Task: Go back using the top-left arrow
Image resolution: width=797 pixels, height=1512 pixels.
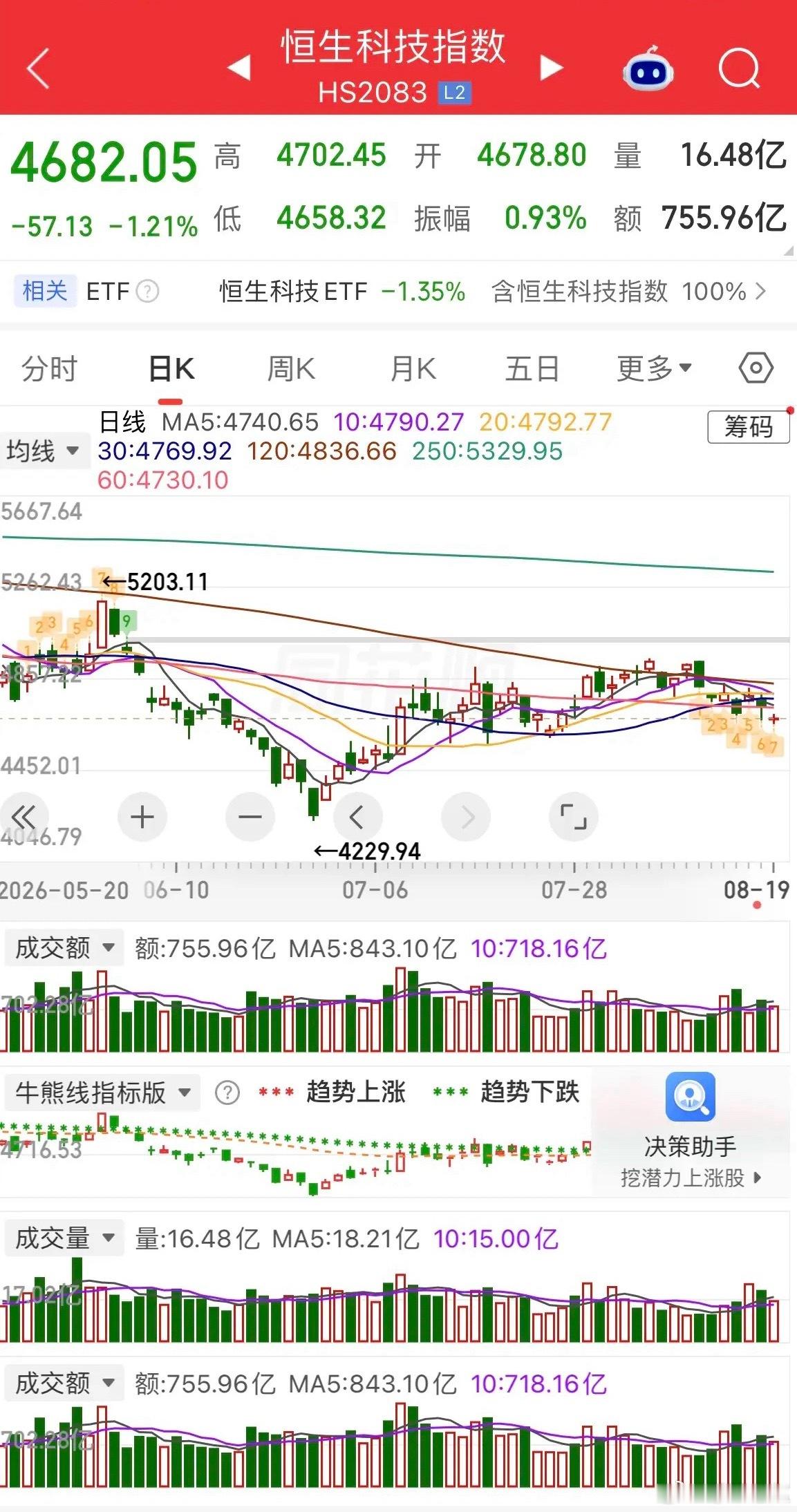Action: tap(37, 68)
